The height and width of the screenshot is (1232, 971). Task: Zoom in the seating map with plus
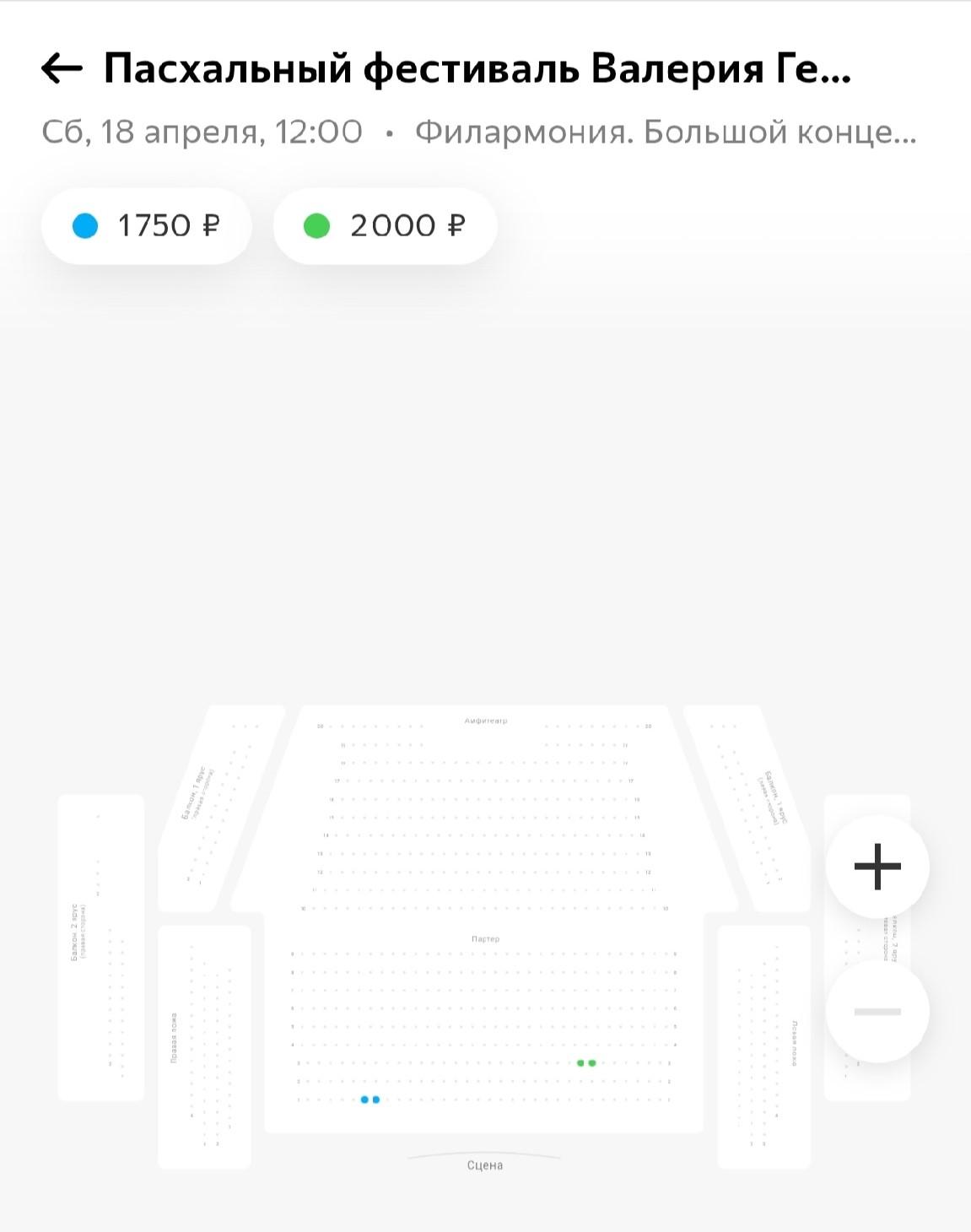(877, 867)
